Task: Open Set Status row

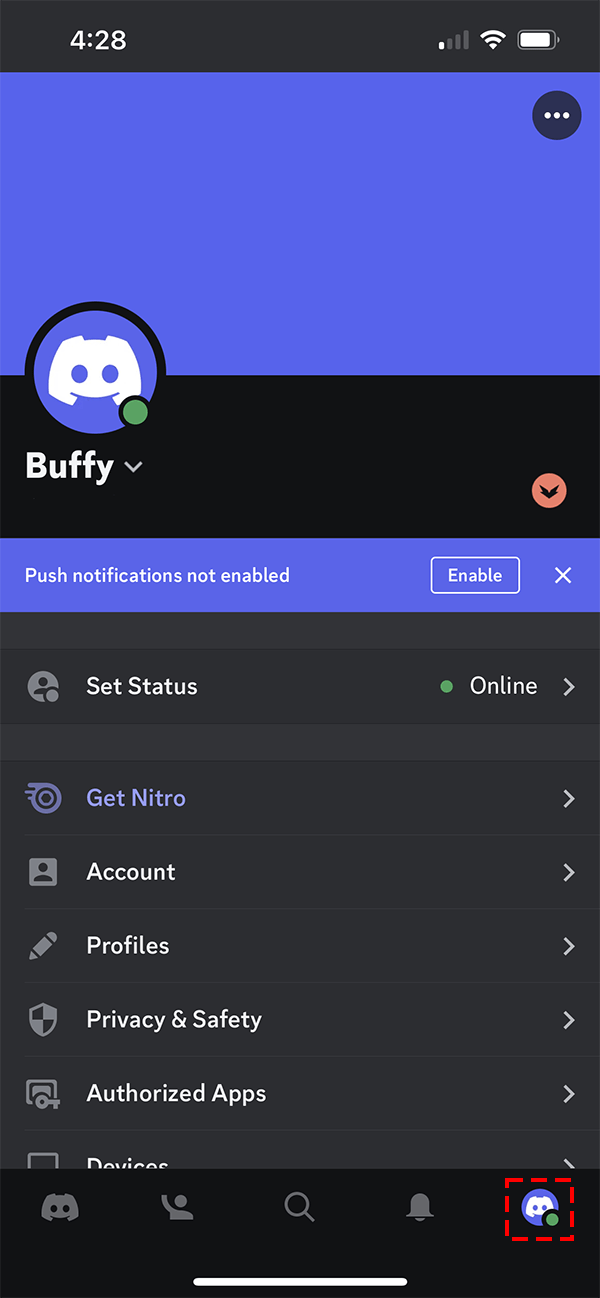Action: [300, 686]
